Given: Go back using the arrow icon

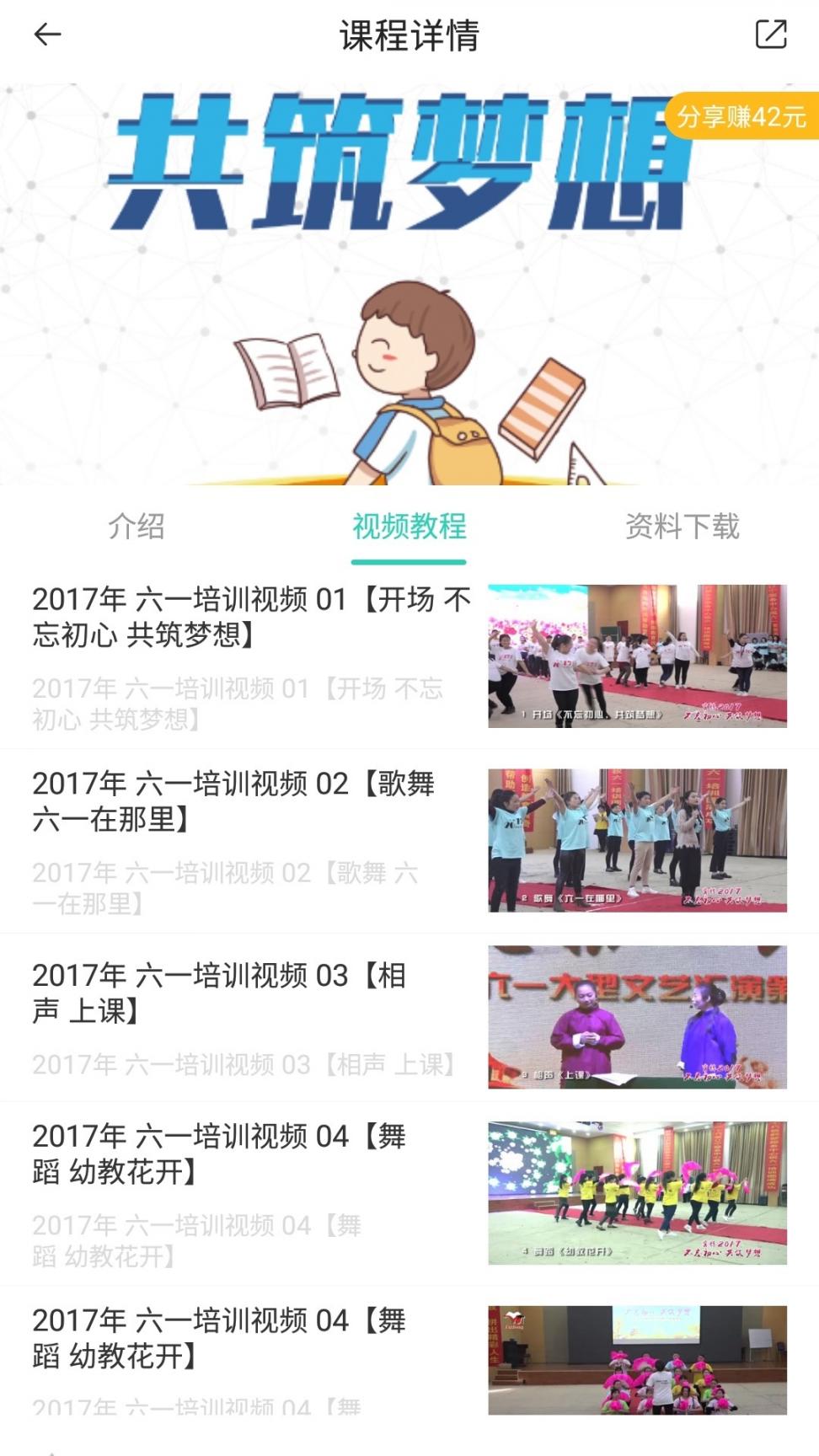Looking at the screenshot, I should (x=47, y=35).
